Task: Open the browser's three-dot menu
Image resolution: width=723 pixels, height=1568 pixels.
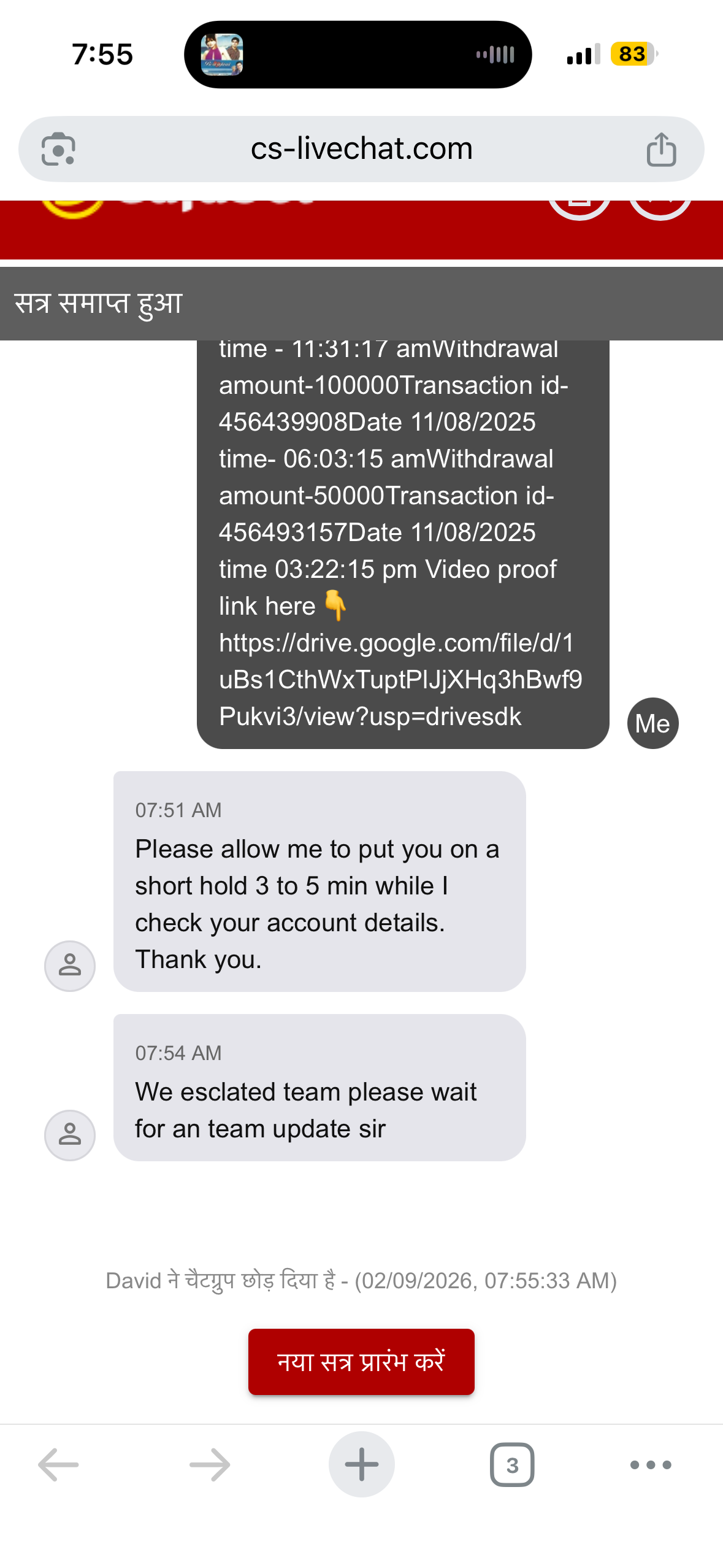Action: (x=651, y=1464)
